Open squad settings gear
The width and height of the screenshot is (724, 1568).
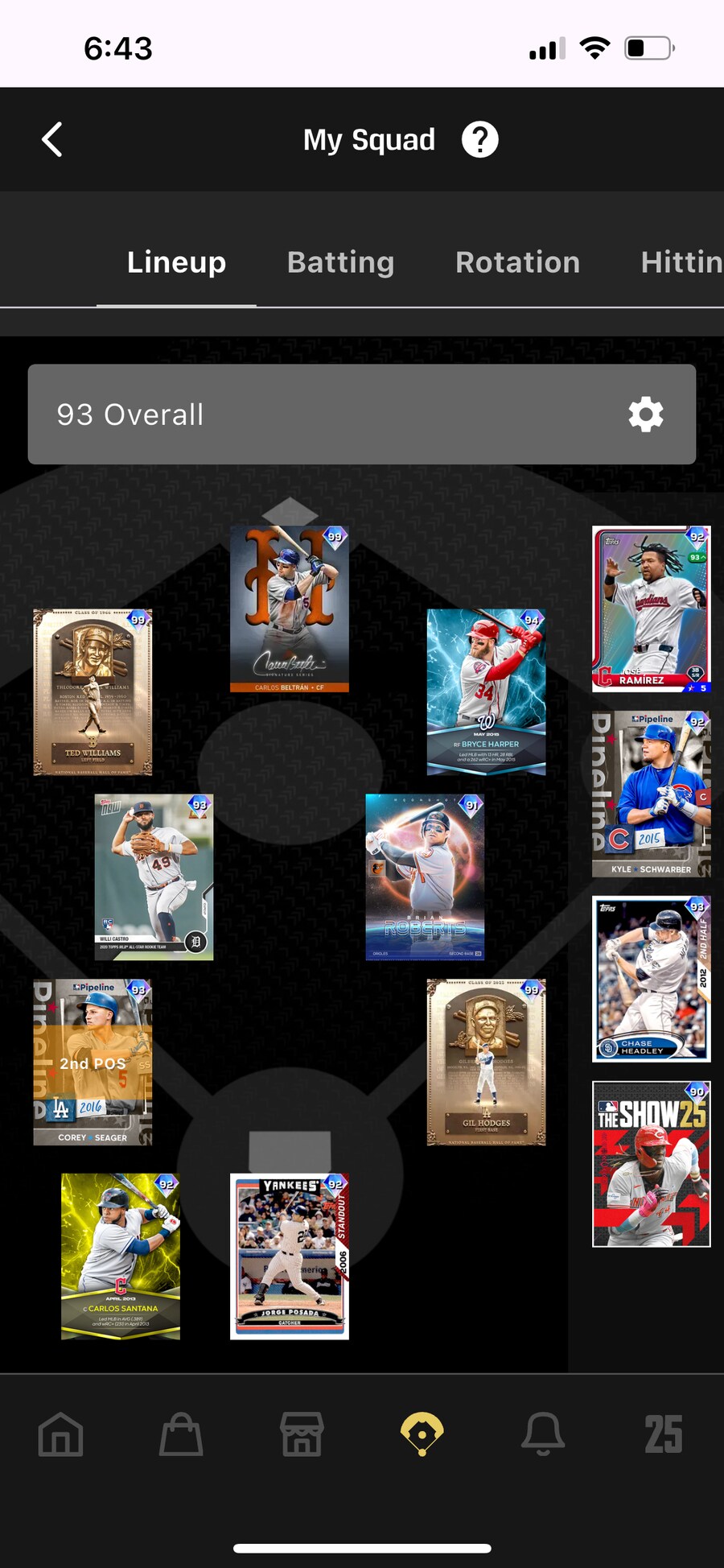point(645,415)
